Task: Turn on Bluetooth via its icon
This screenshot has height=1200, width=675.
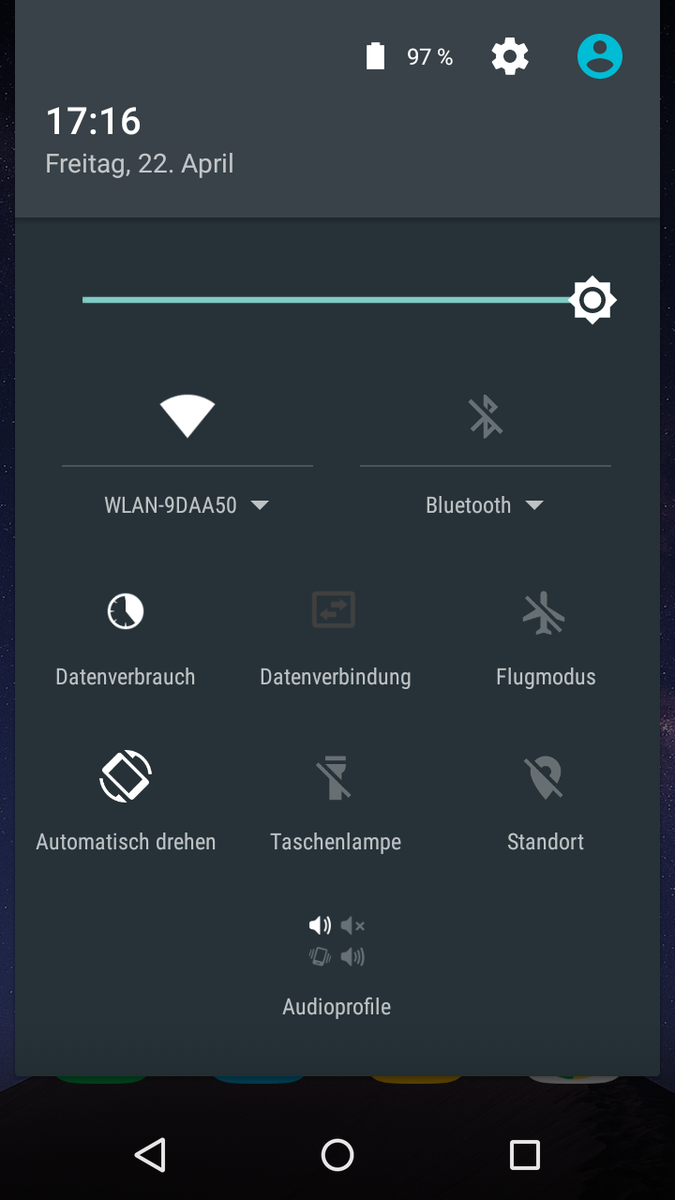Action: click(486, 416)
